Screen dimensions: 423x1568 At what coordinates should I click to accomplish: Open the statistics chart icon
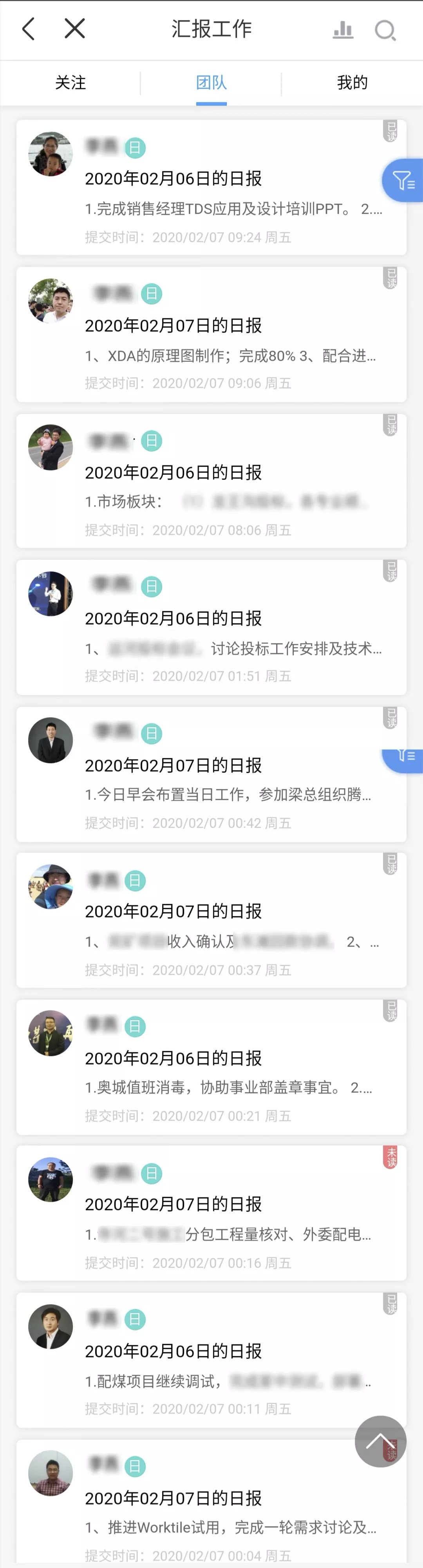point(343,29)
